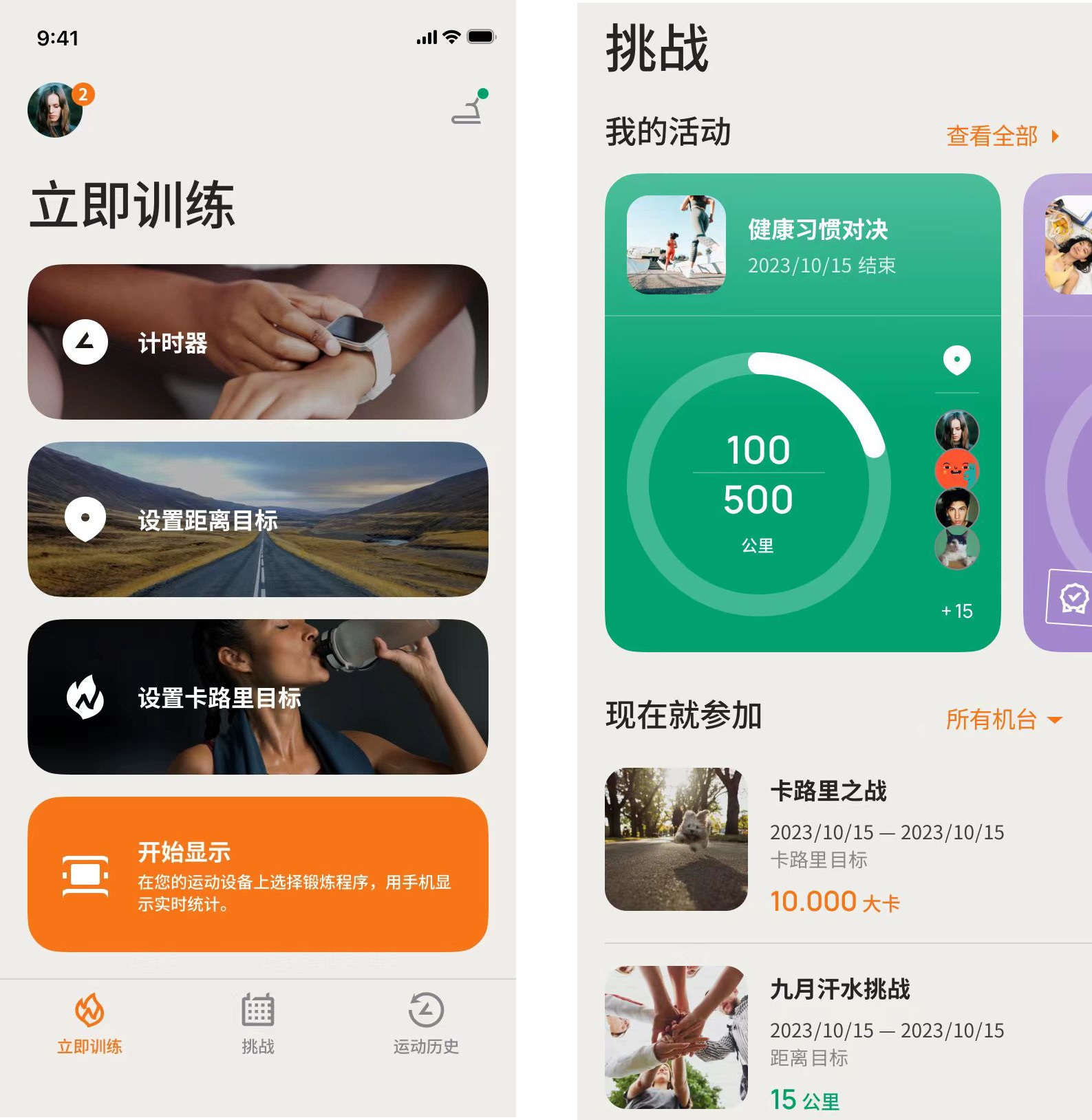Open the purple challenge card

1060,413
